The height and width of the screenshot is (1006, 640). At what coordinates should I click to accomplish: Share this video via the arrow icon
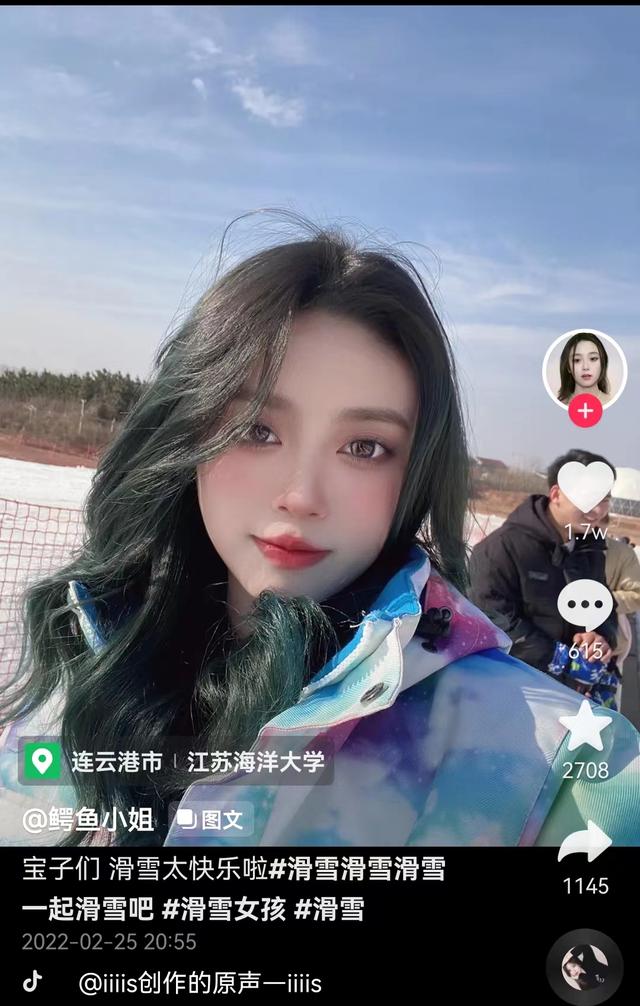point(585,844)
